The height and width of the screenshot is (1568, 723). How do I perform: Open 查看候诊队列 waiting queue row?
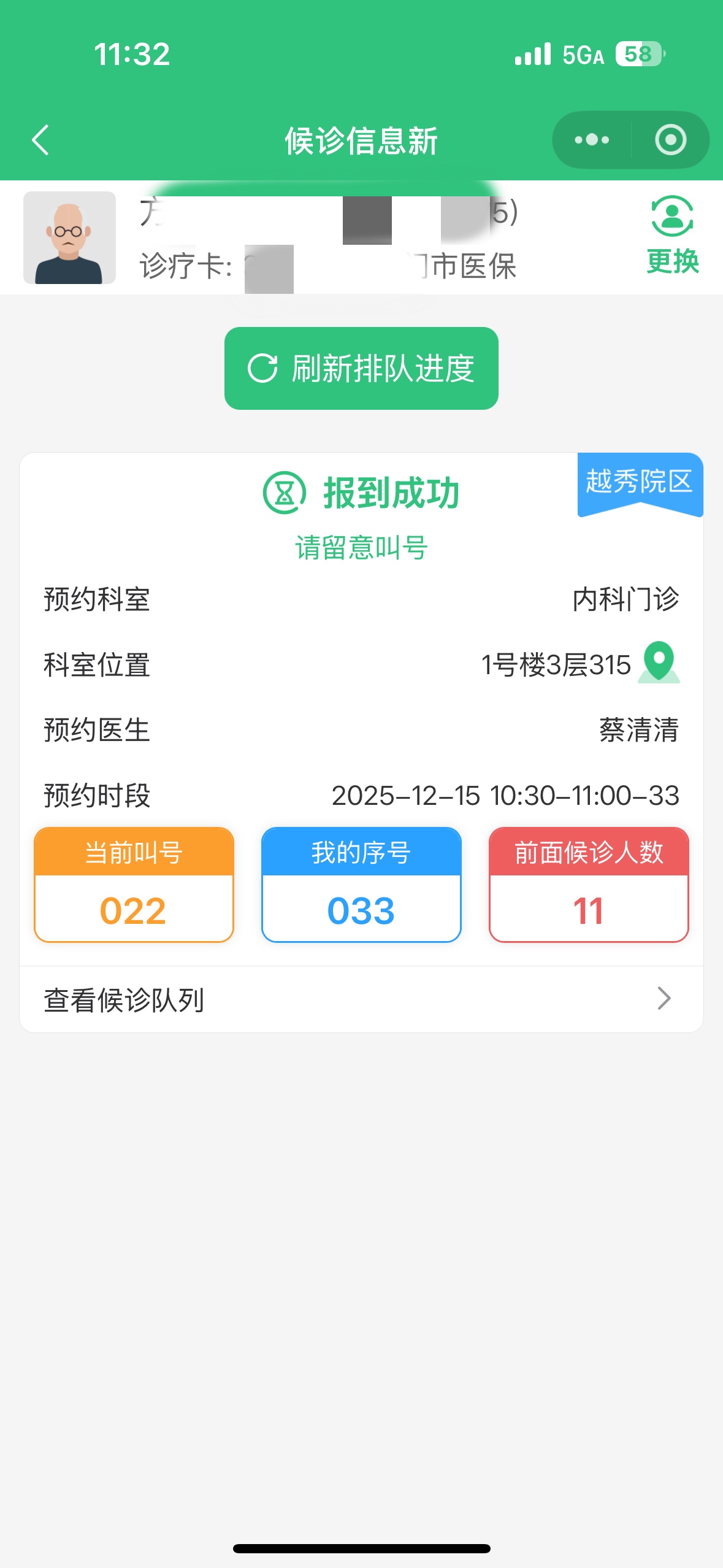[361, 999]
